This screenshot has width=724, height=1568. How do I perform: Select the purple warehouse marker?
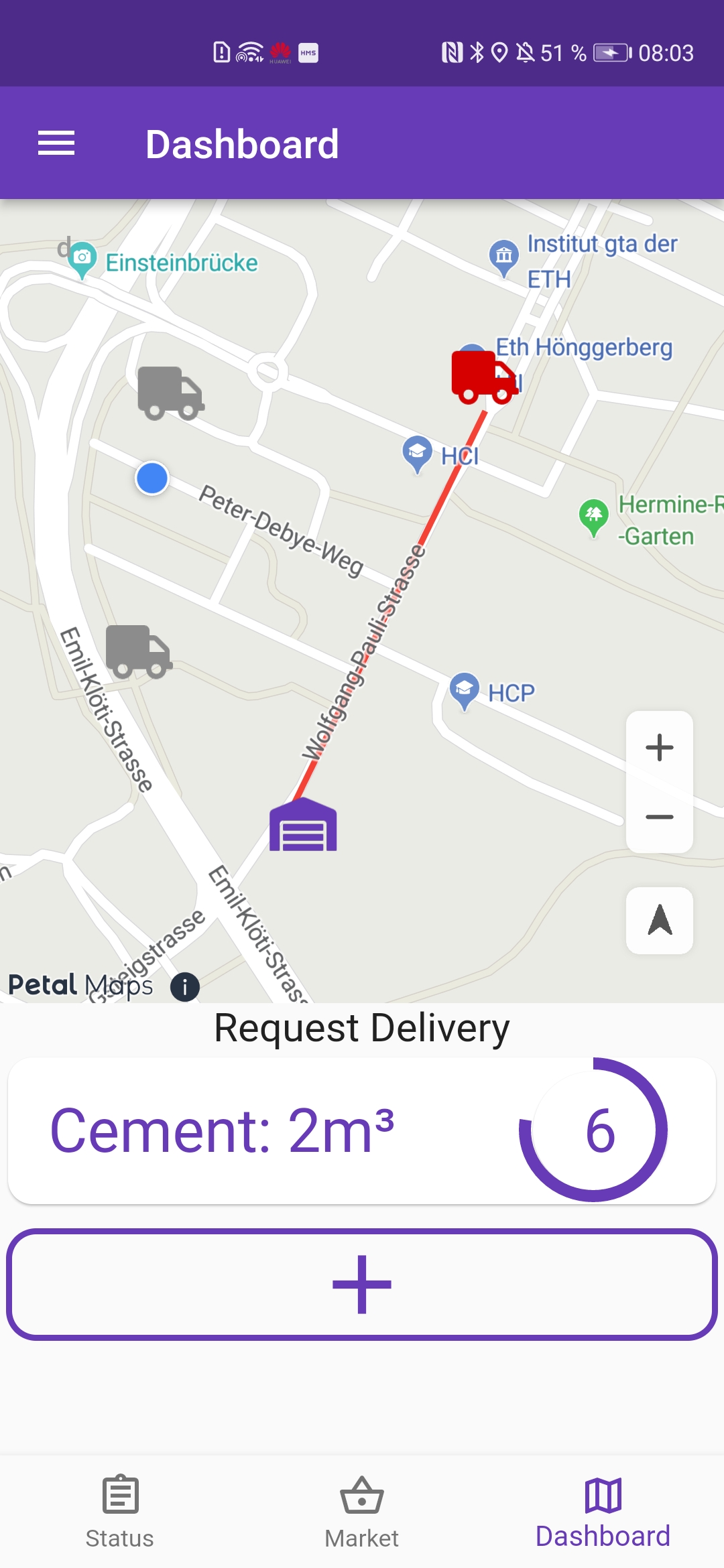303,826
